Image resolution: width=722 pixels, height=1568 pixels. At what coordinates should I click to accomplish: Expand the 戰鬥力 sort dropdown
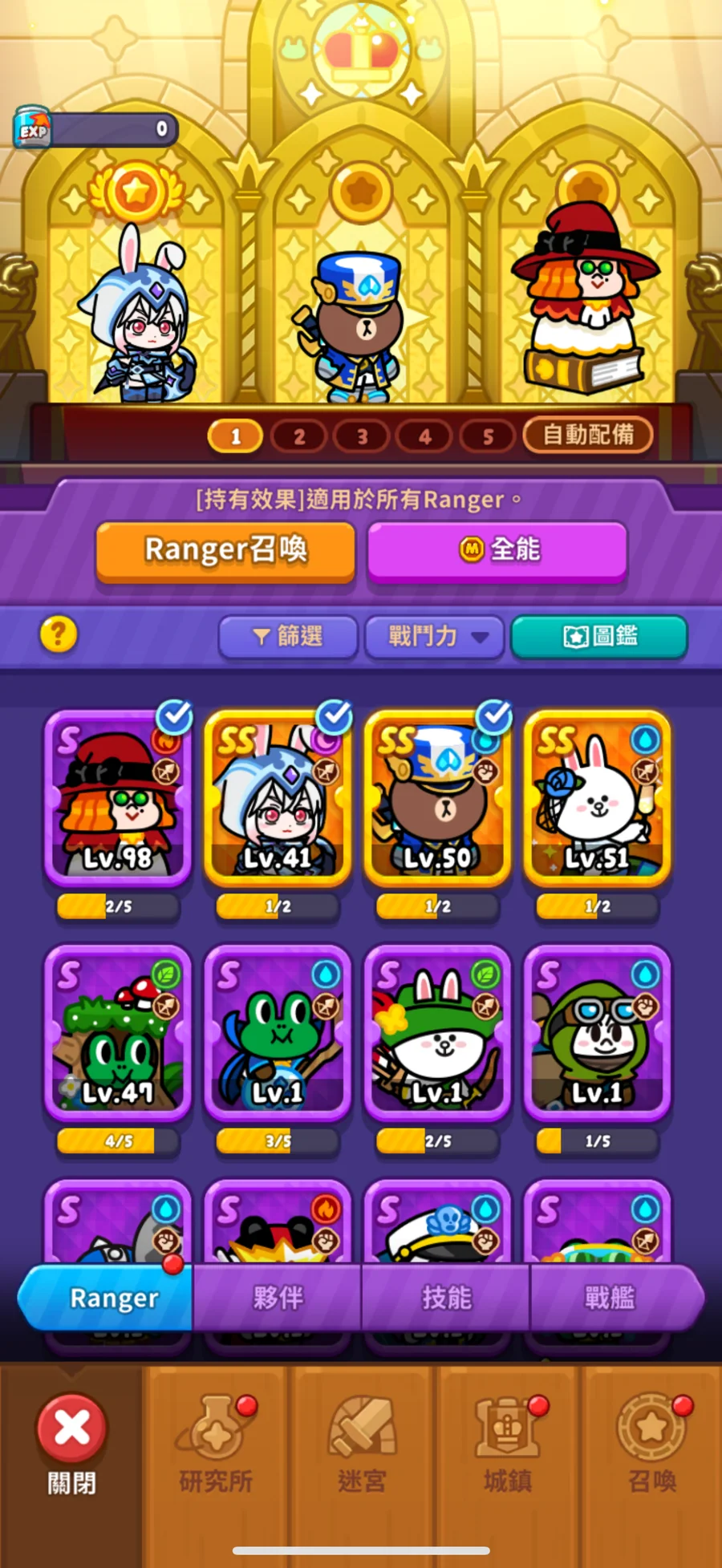(x=434, y=637)
